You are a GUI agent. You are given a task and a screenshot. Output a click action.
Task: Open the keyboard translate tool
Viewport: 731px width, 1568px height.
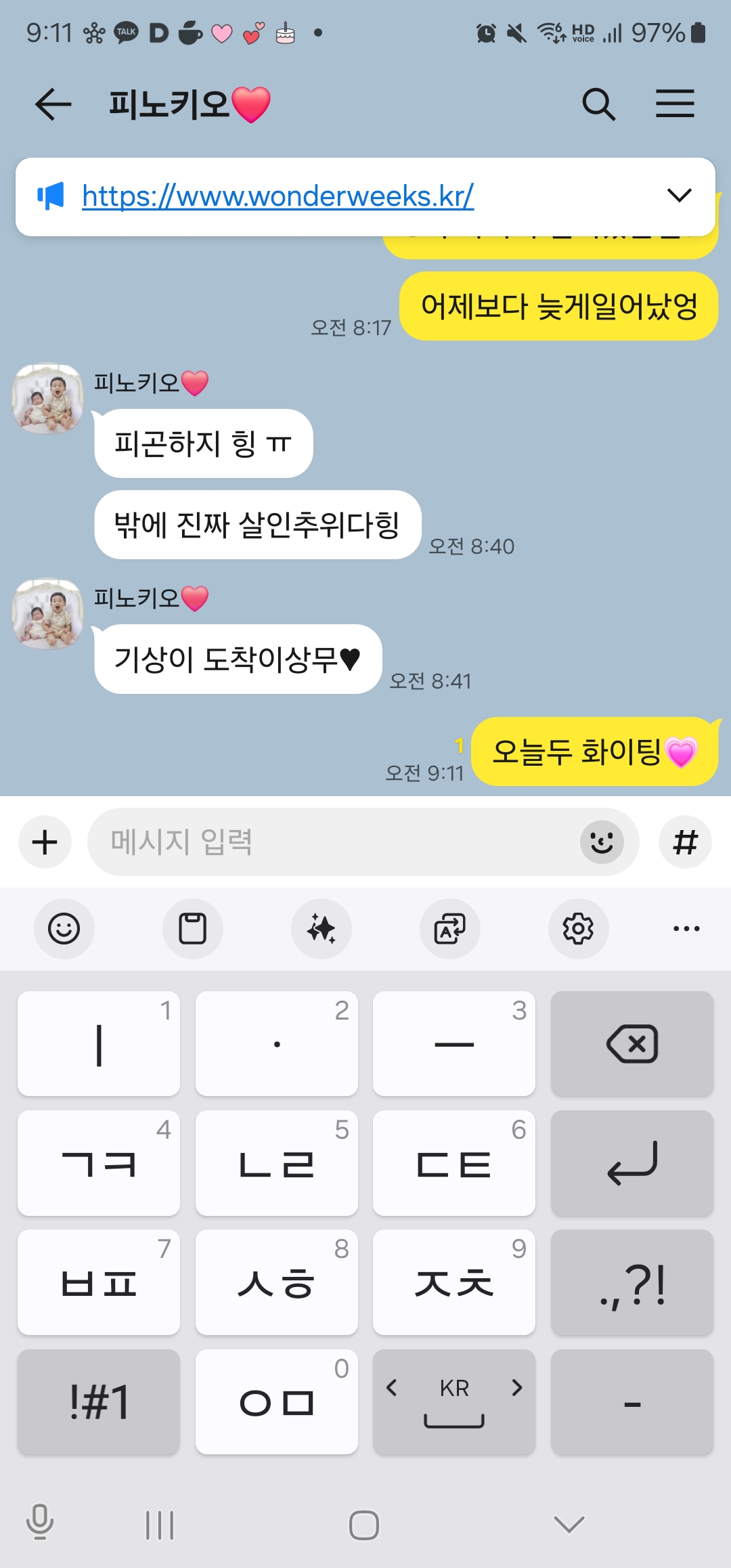tap(449, 928)
